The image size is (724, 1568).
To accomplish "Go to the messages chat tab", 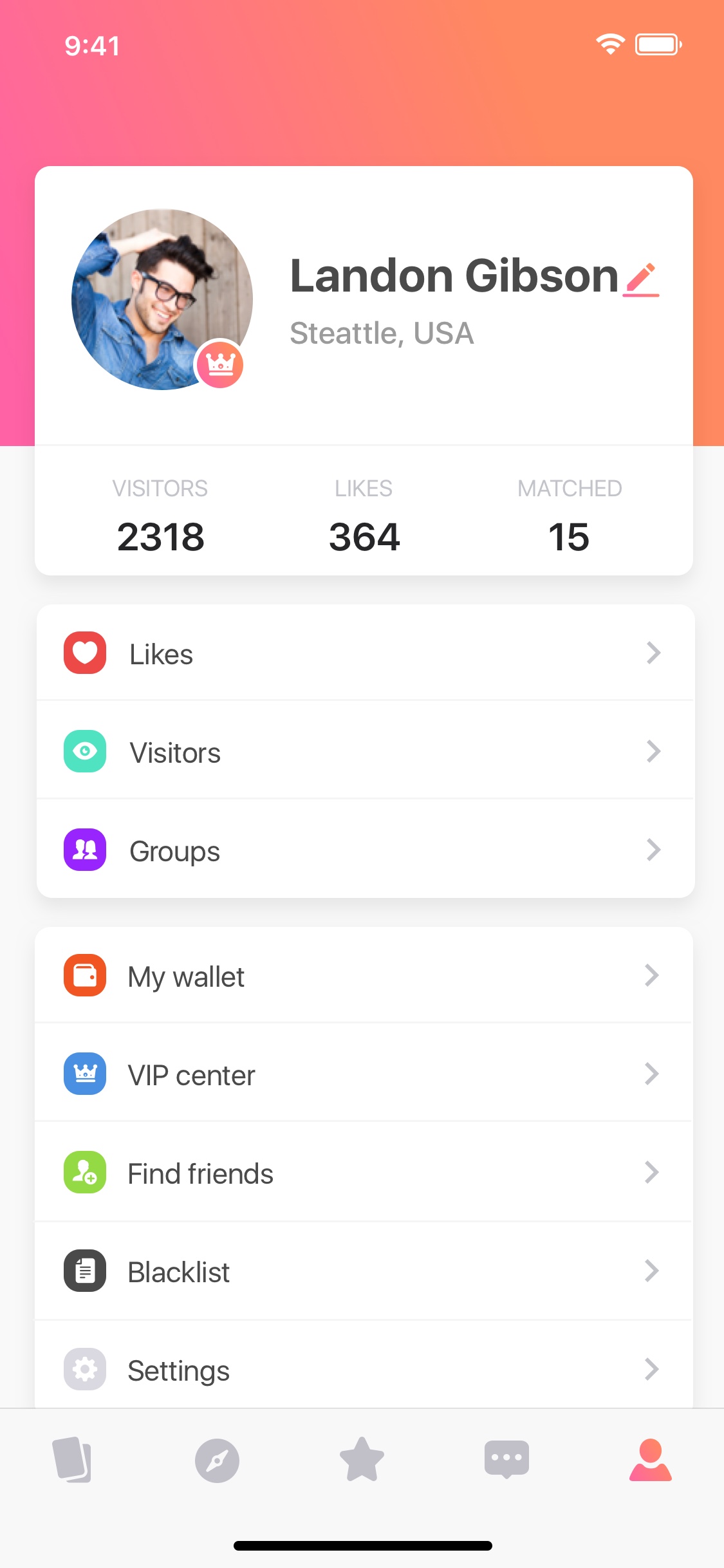I will (506, 1459).
